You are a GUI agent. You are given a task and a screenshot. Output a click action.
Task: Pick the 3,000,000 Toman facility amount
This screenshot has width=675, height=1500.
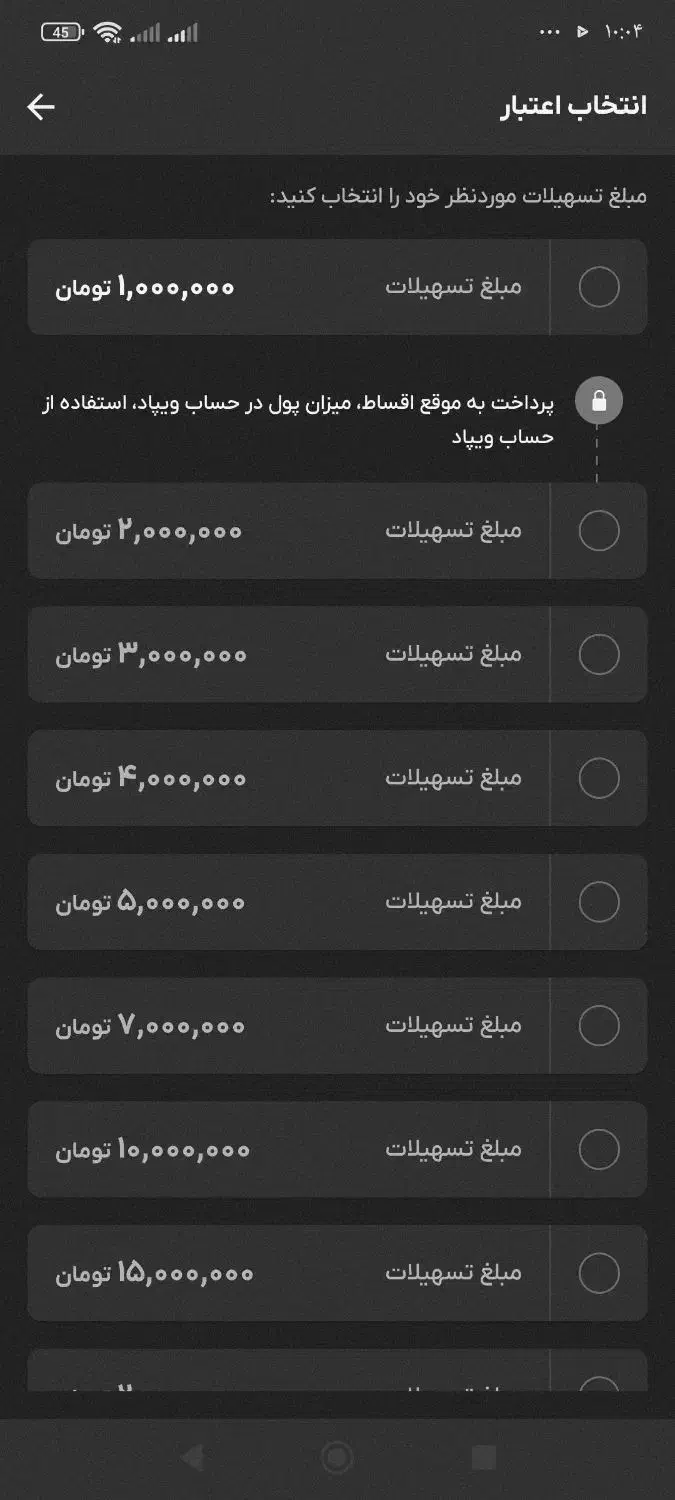point(337,655)
